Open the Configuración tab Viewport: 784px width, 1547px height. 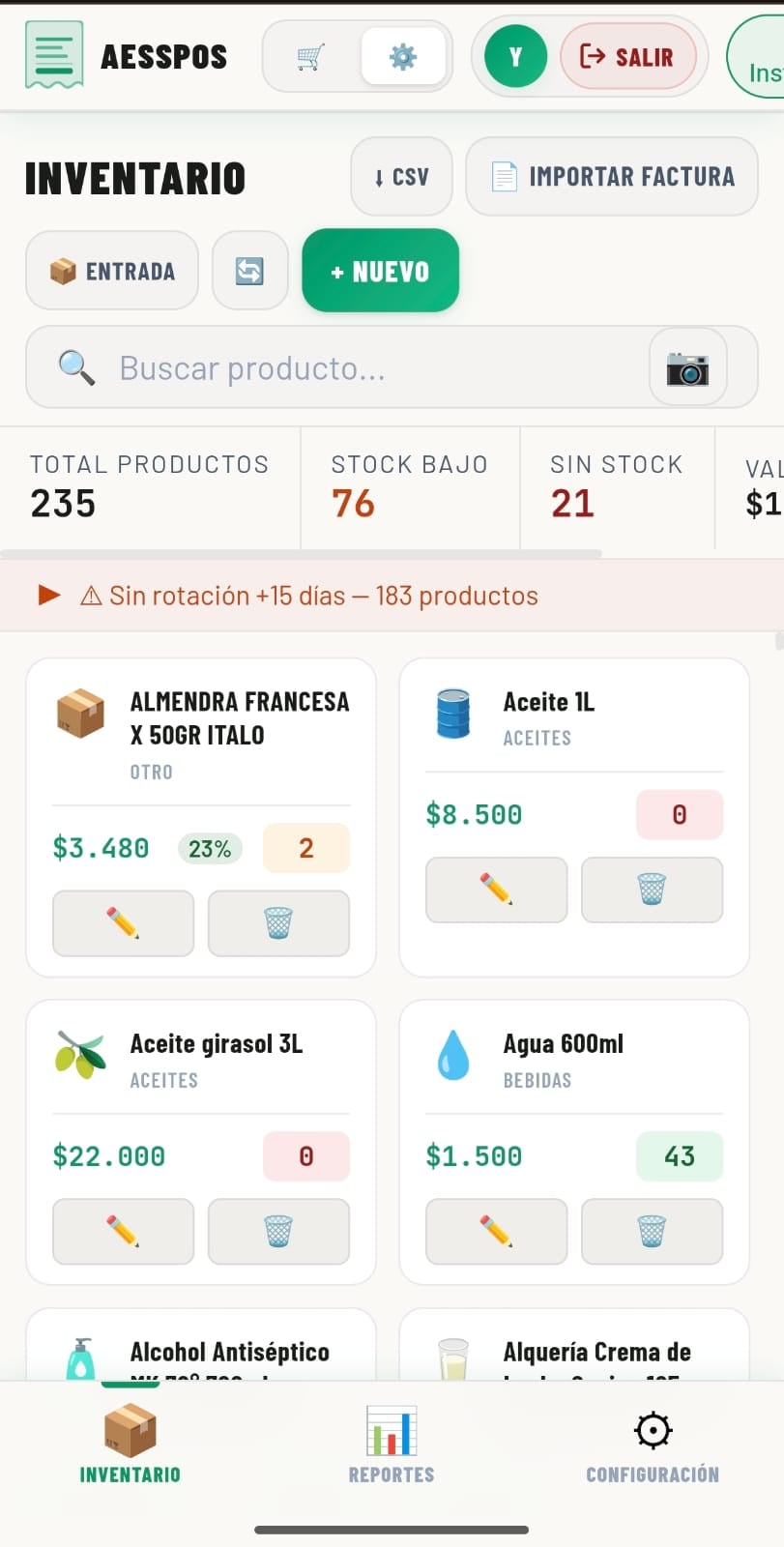click(x=653, y=1445)
